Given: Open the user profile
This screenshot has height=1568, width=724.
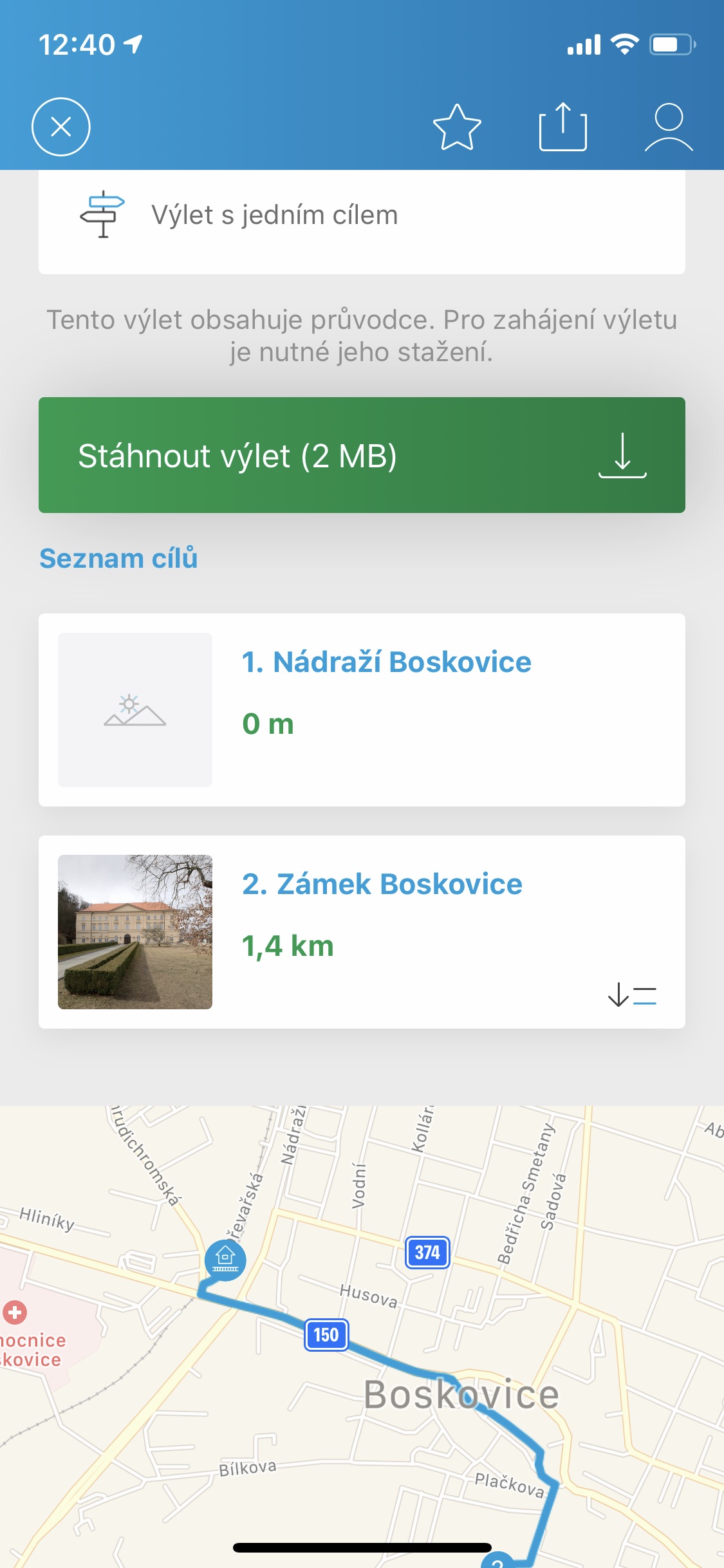Looking at the screenshot, I should click(669, 127).
